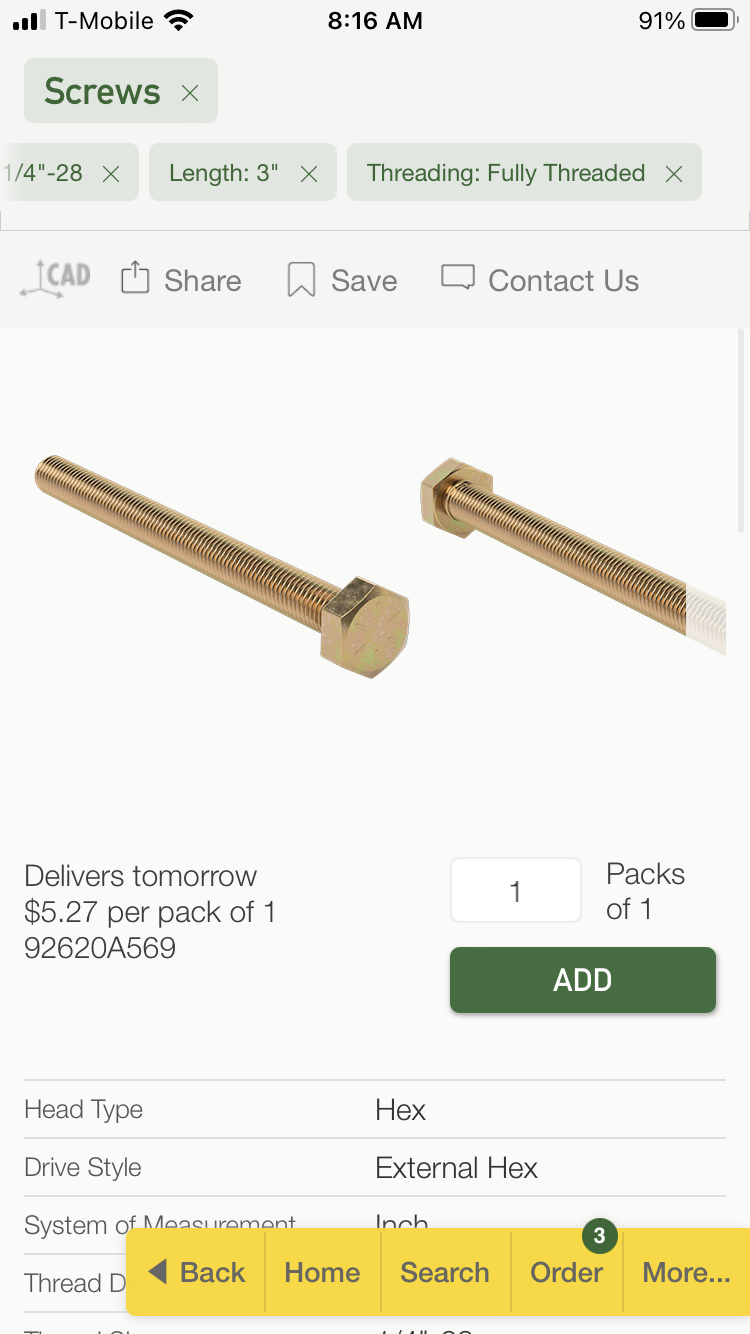This screenshot has height=1334, width=750.
Task: Add the screw to the order
Action: [583, 980]
